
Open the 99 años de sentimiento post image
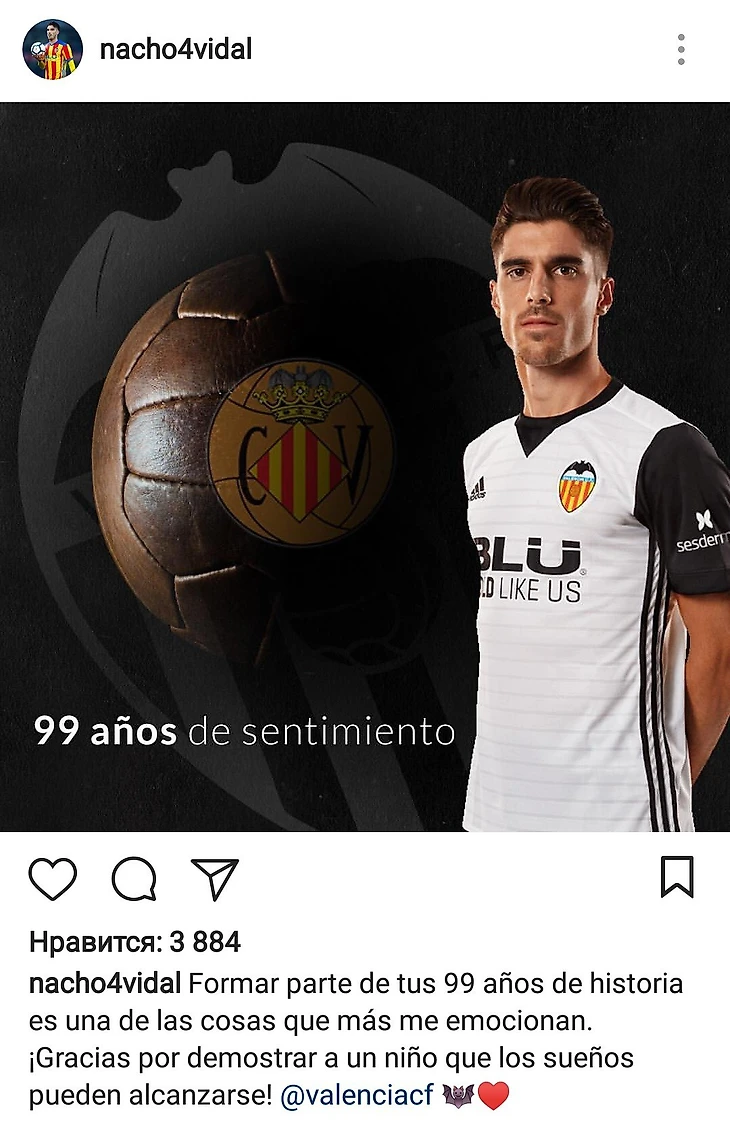pos(365,466)
